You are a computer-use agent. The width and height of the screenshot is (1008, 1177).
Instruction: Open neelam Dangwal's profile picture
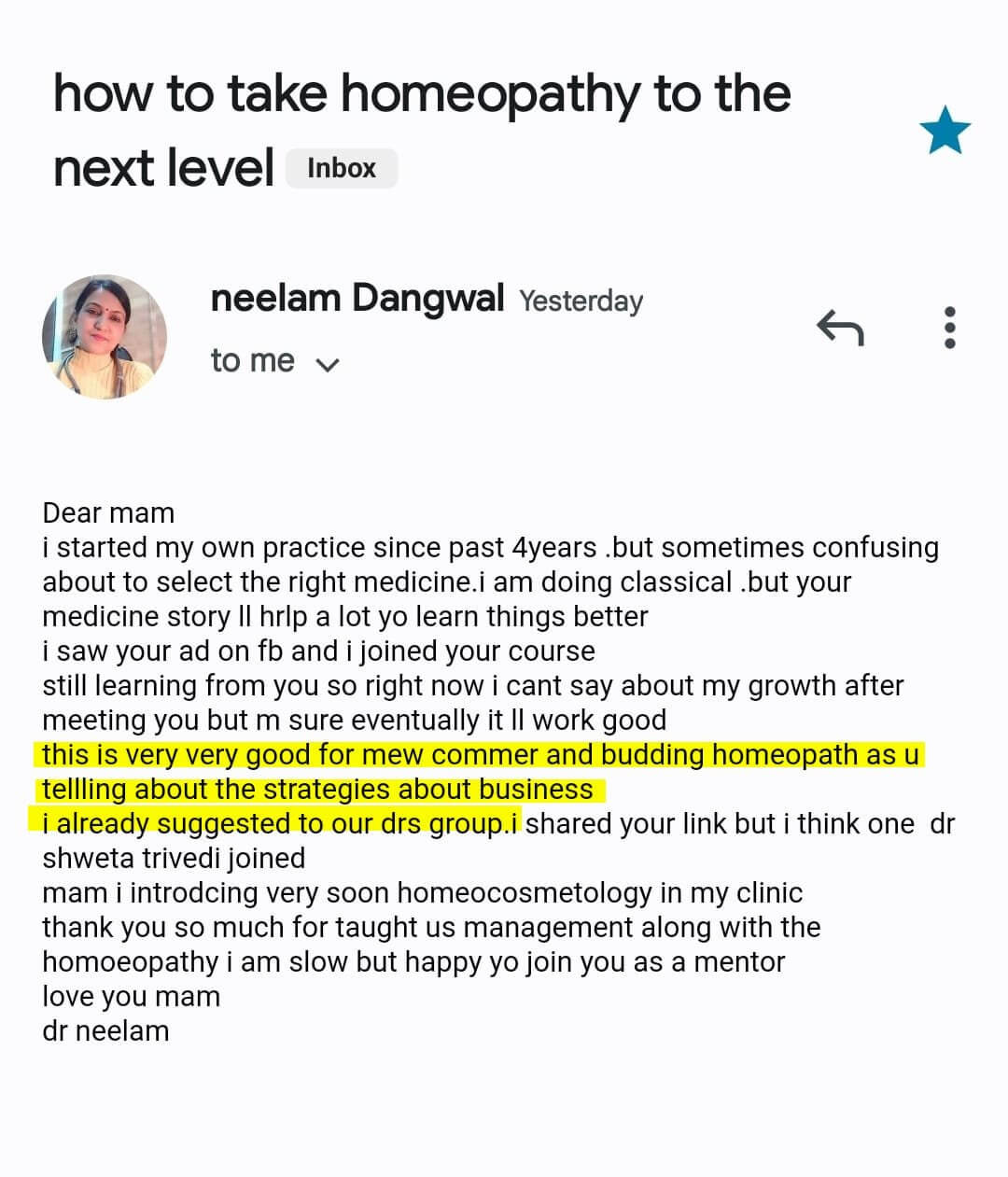[x=105, y=336]
